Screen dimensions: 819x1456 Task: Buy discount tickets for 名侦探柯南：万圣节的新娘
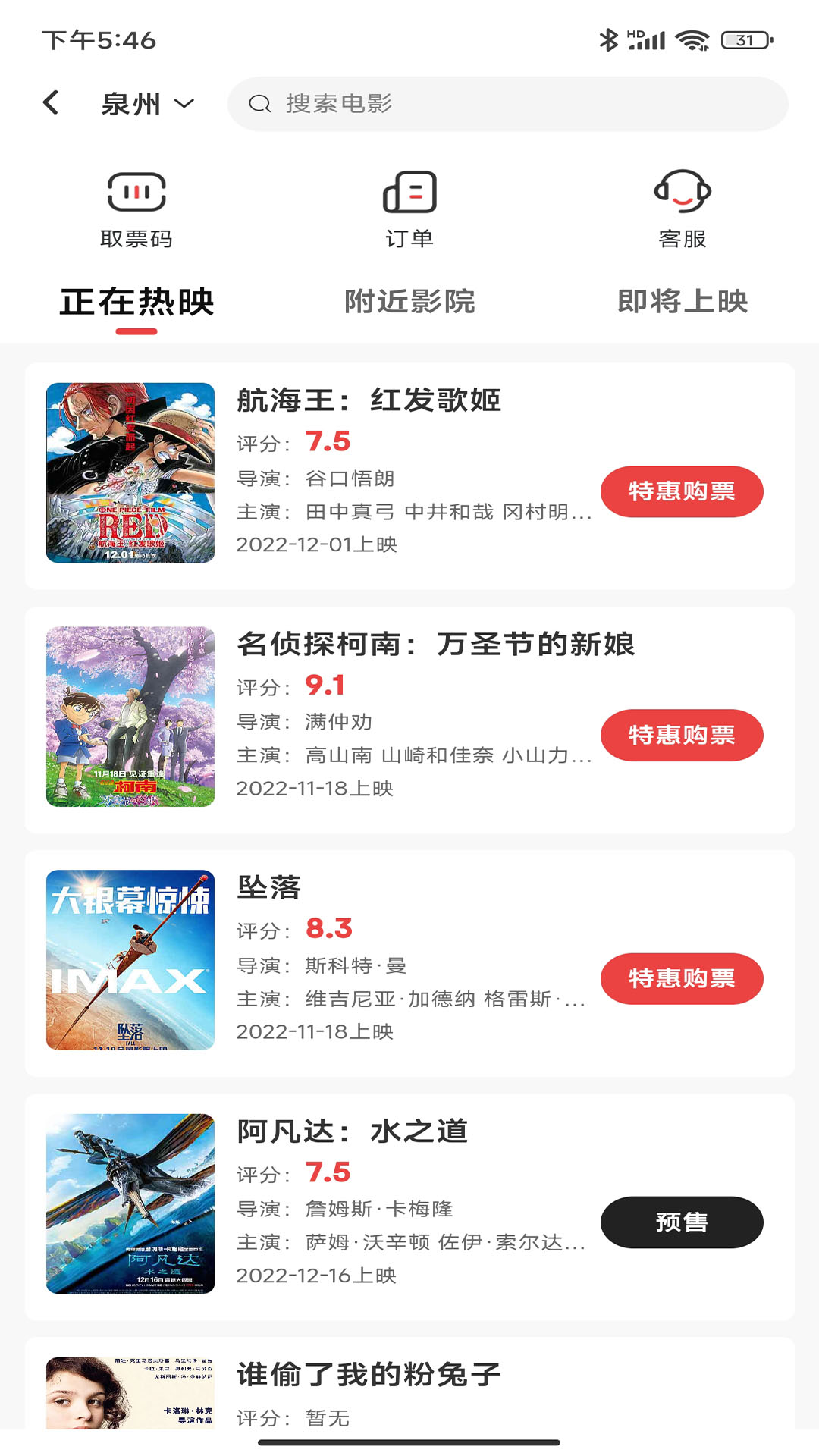pos(682,735)
